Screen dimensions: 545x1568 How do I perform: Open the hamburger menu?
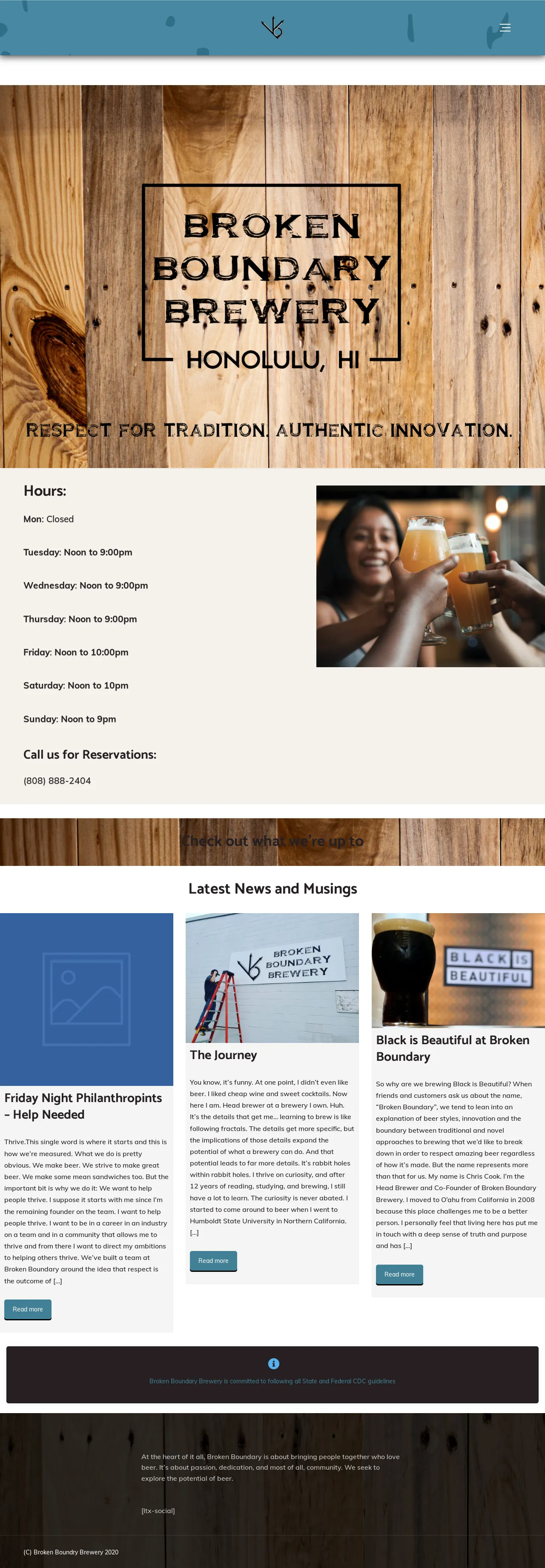coord(505,27)
